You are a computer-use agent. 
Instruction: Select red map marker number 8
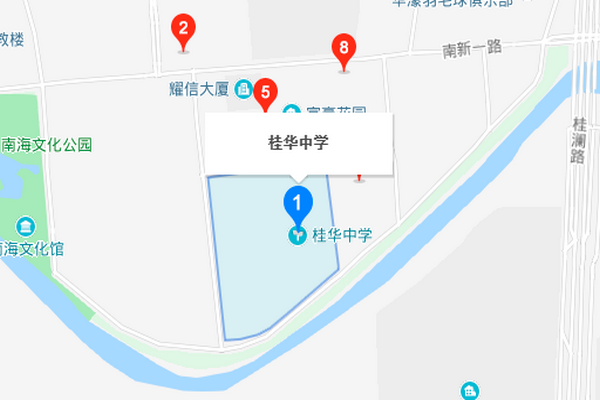click(344, 49)
